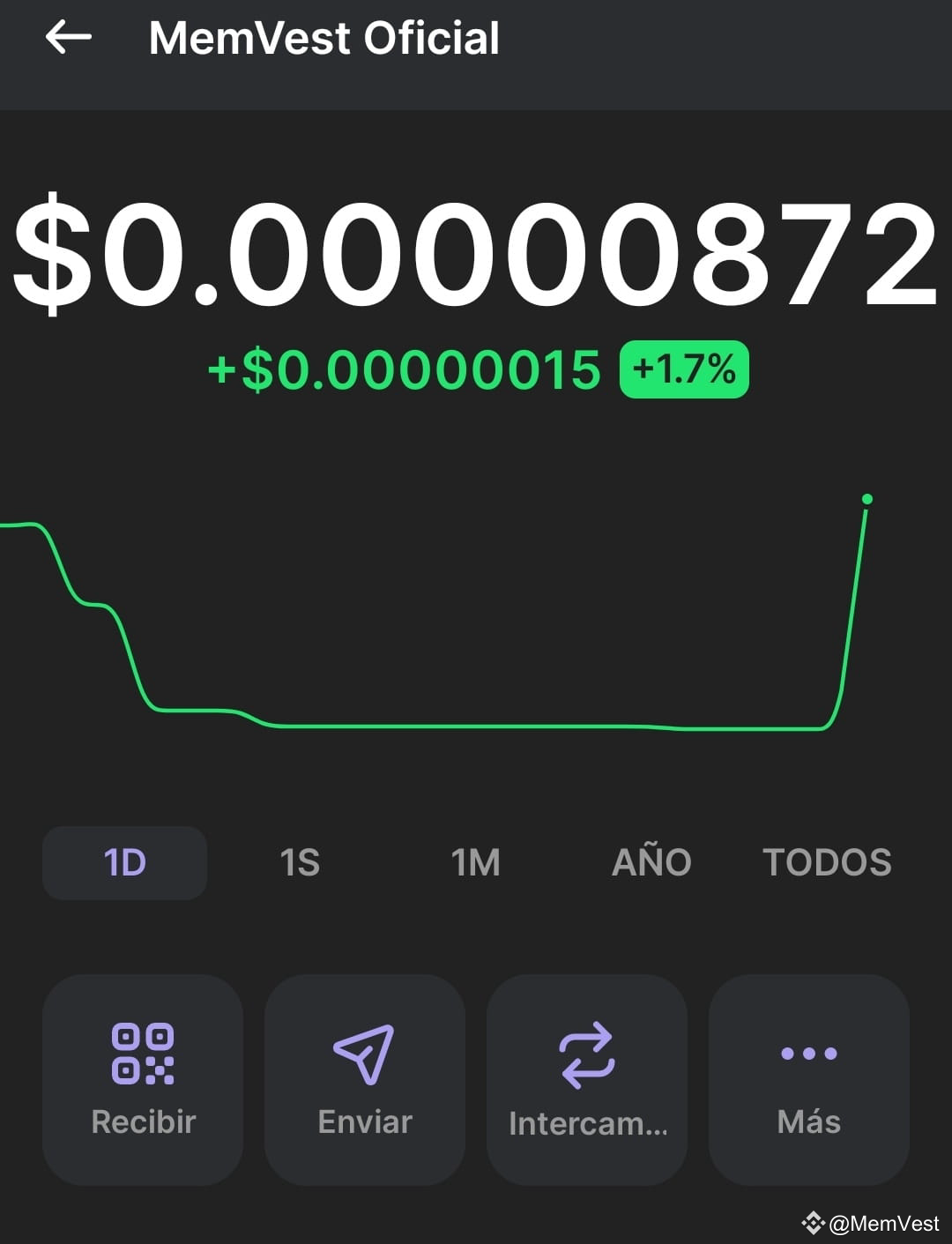
Task: Open the Recibir button
Action: (x=143, y=1080)
